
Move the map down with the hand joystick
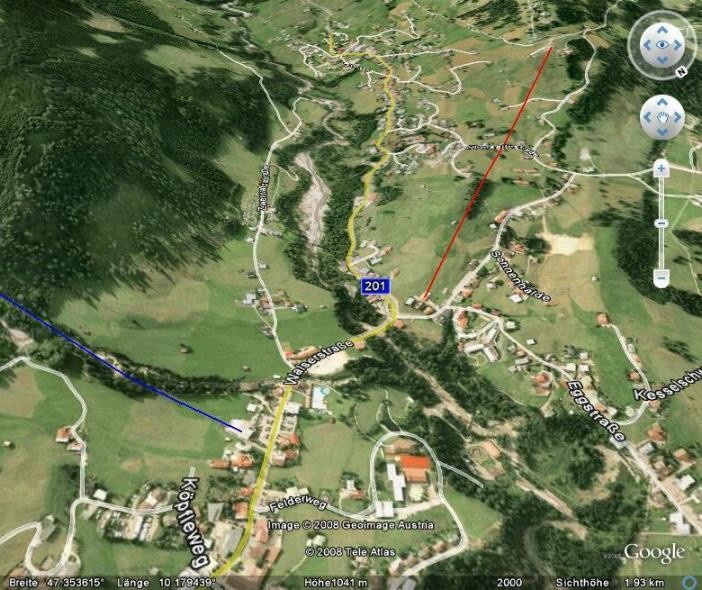[661, 132]
